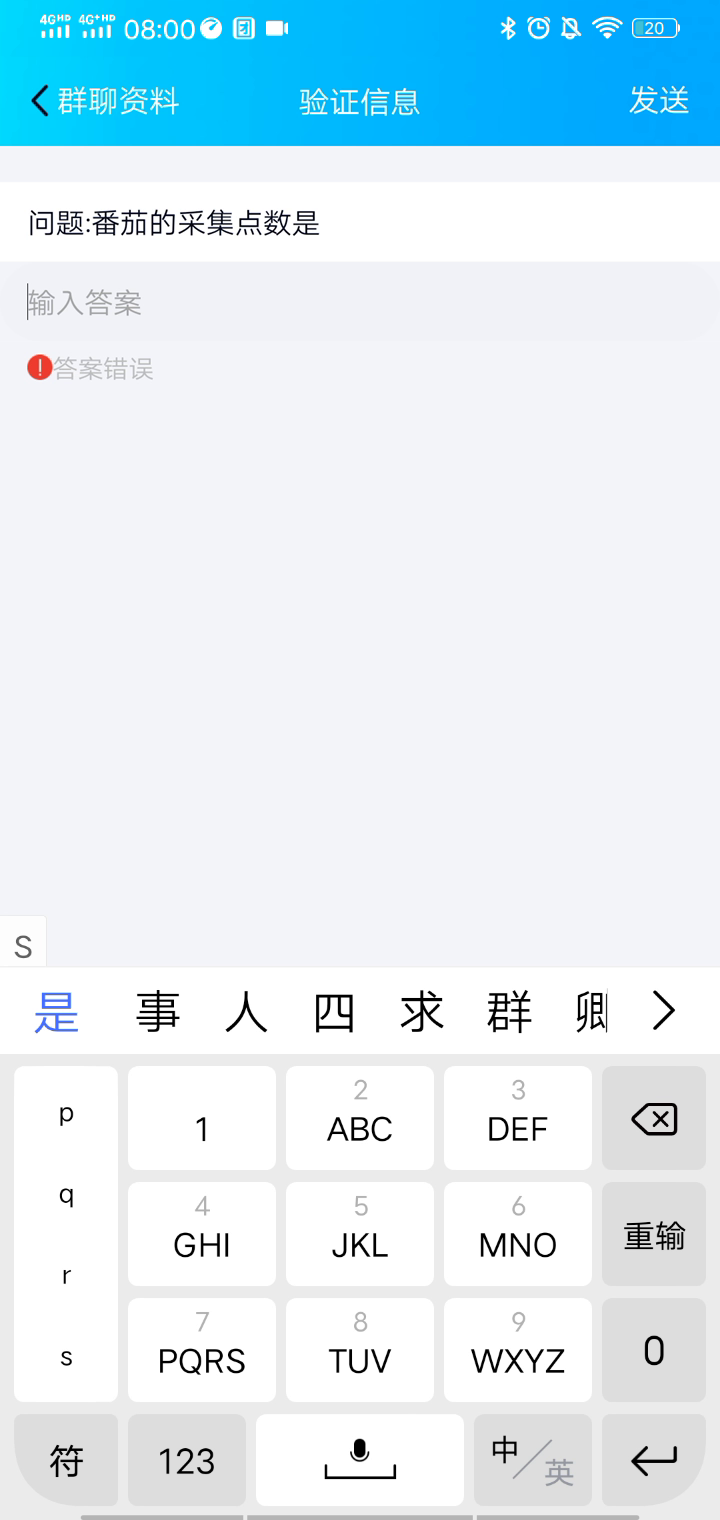Switch to the 123 numeric keyboard
The height and width of the screenshot is (1520, 720).
click(187, 1461)
